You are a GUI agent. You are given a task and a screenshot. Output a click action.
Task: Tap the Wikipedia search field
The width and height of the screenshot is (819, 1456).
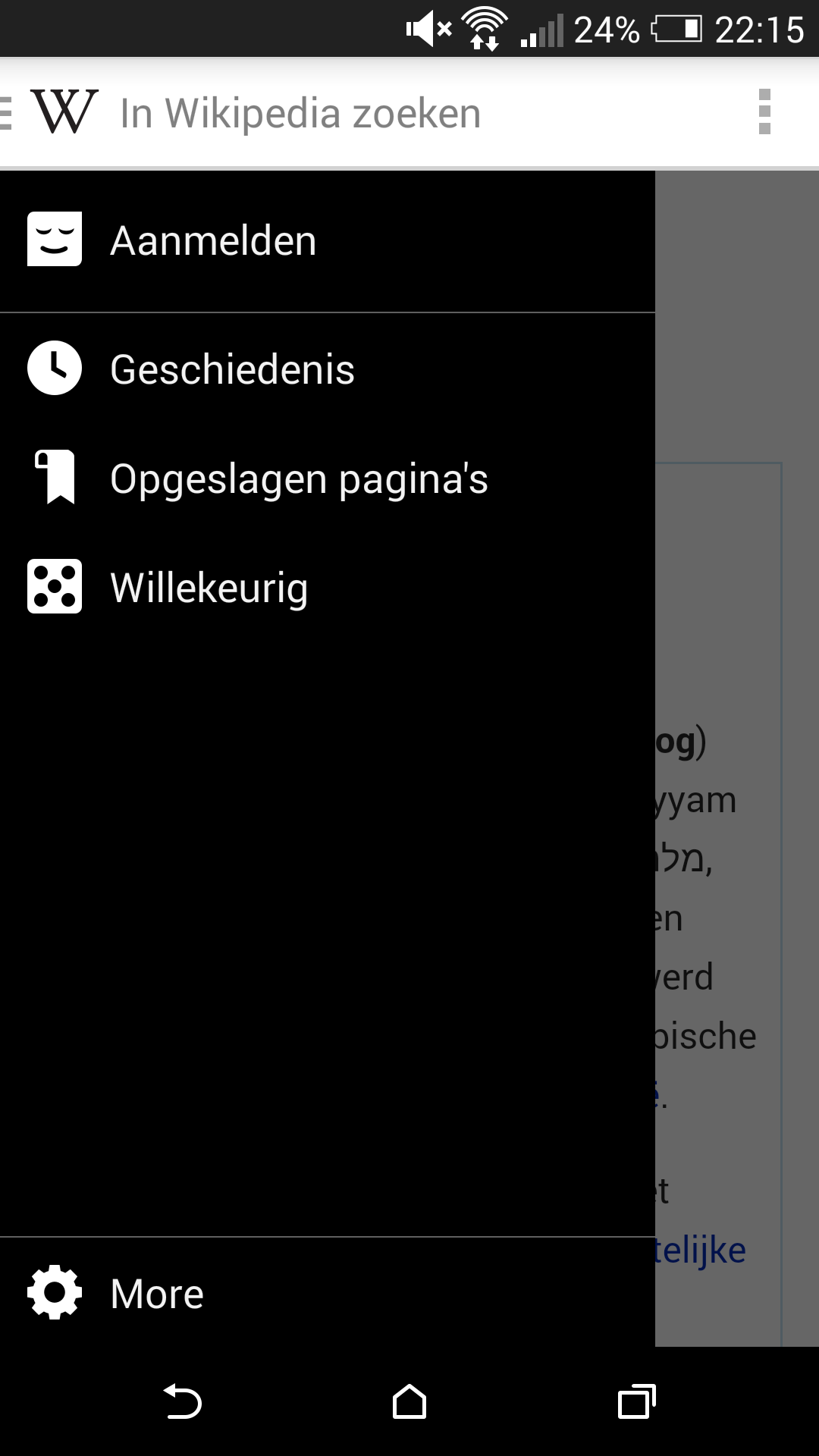(425, 113)
